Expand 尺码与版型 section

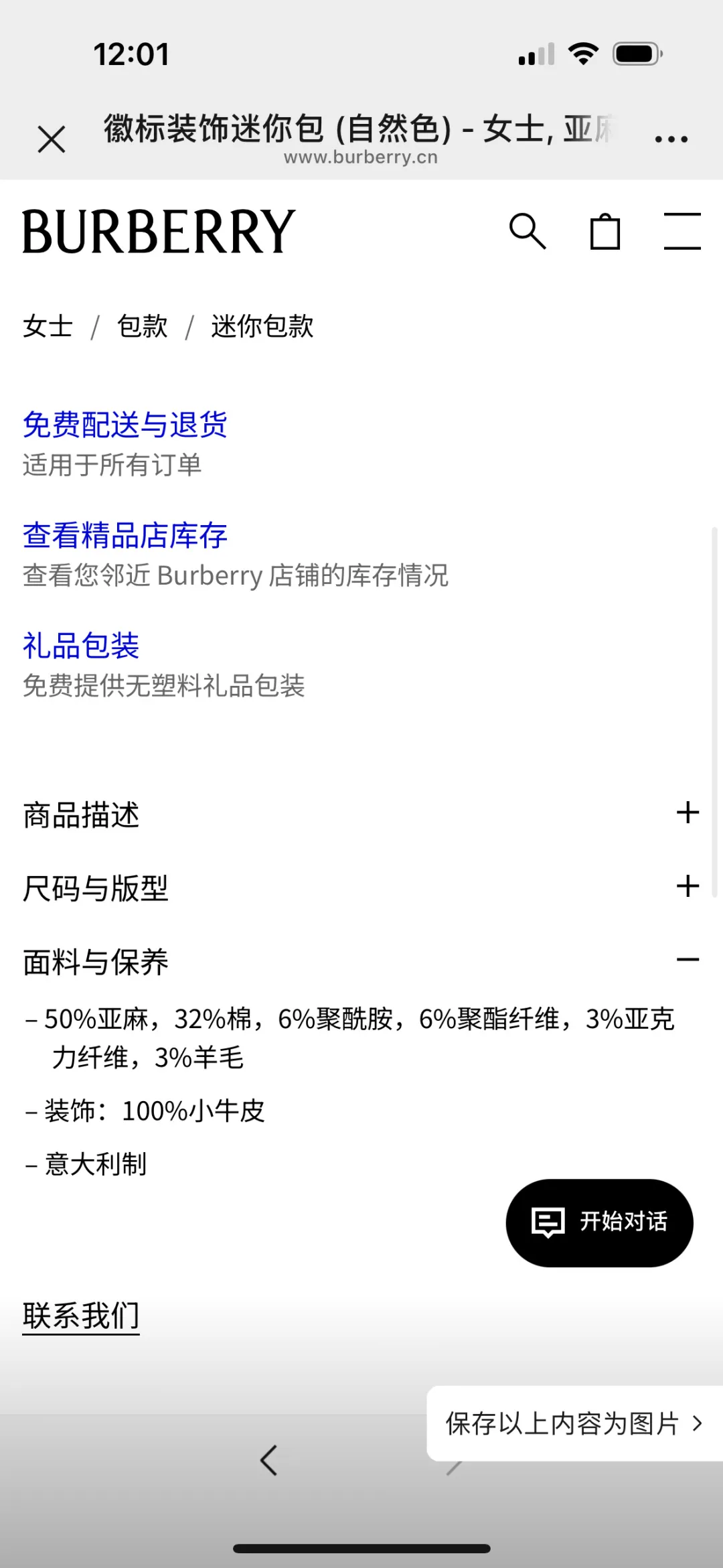[x=361, y=888]
